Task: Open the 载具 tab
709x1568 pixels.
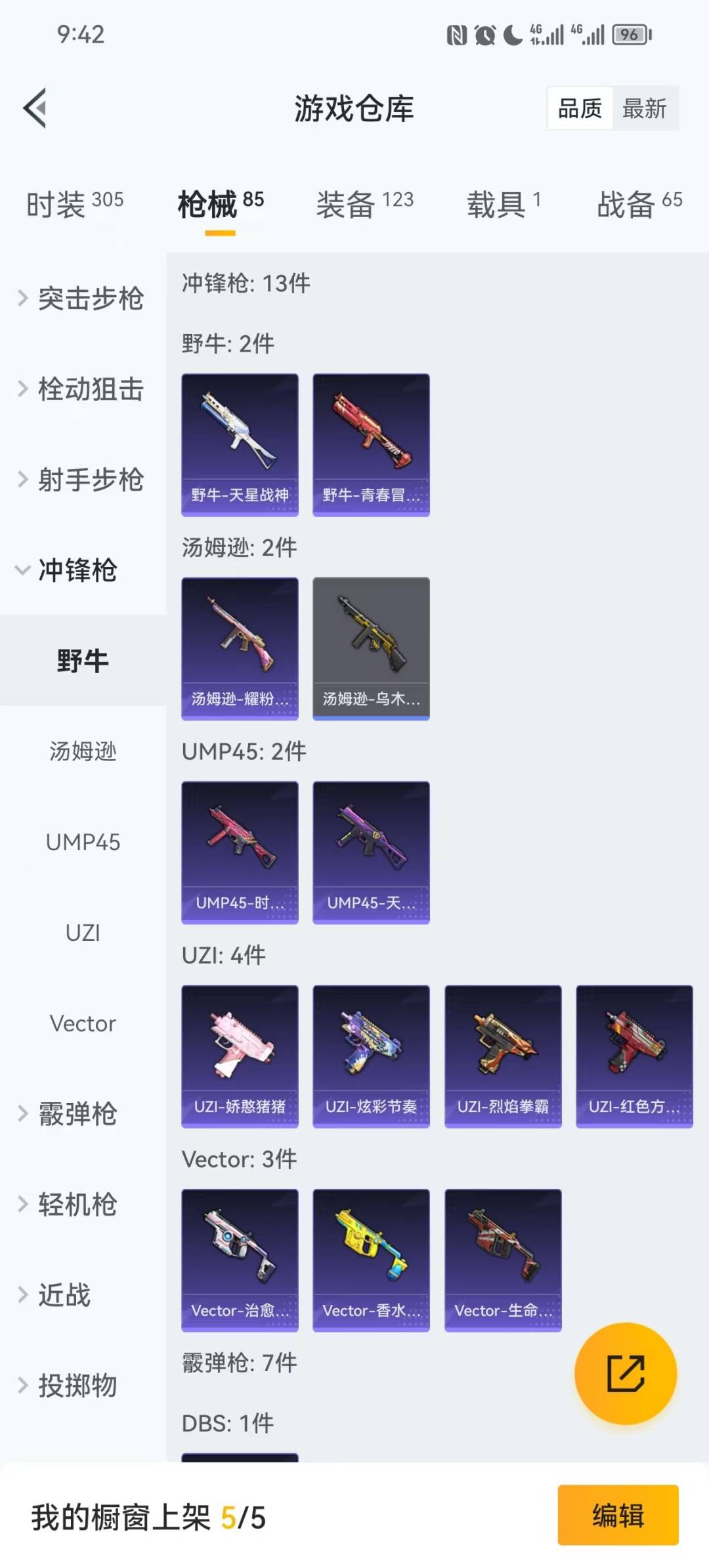Action: pyautogui.click(x=504, y=204)
